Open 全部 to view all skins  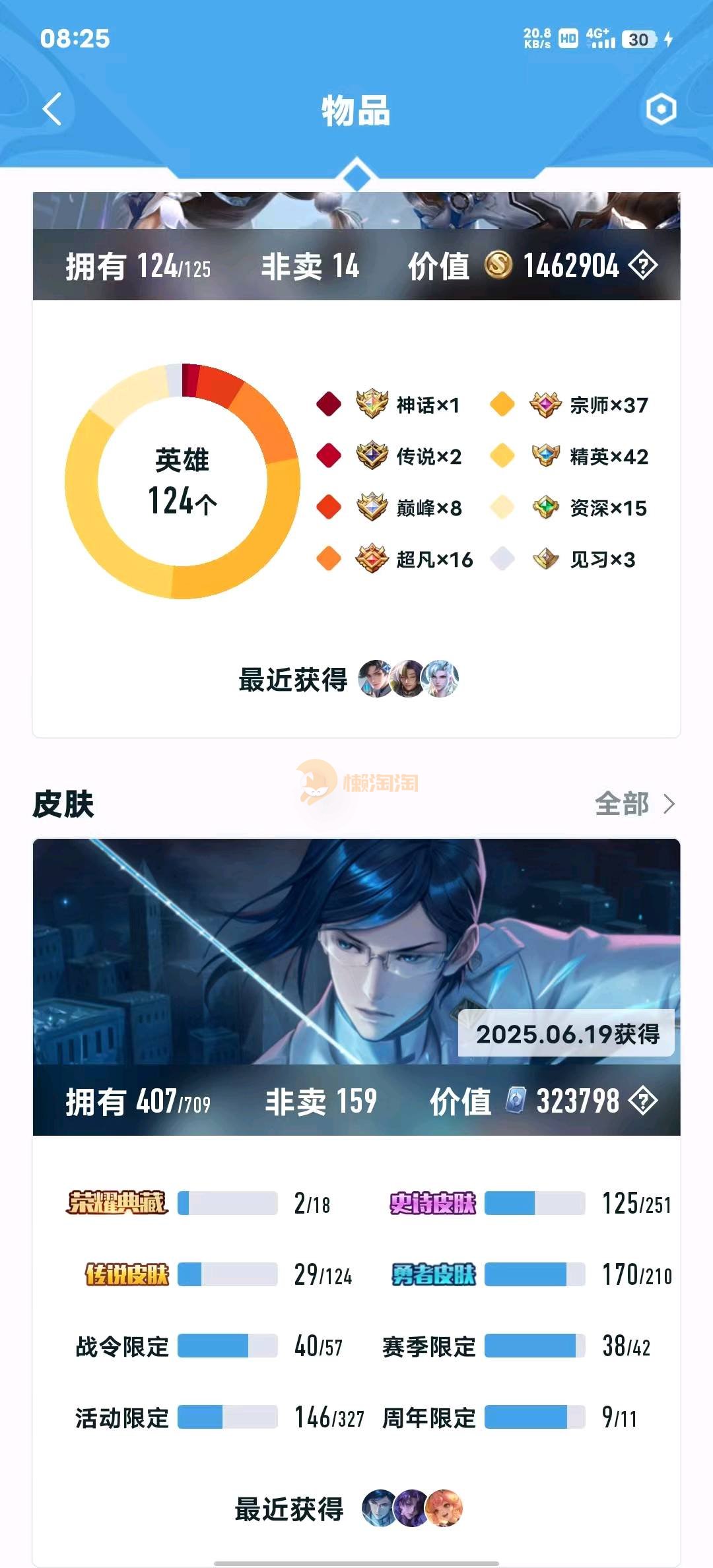(x=634, y=804)
